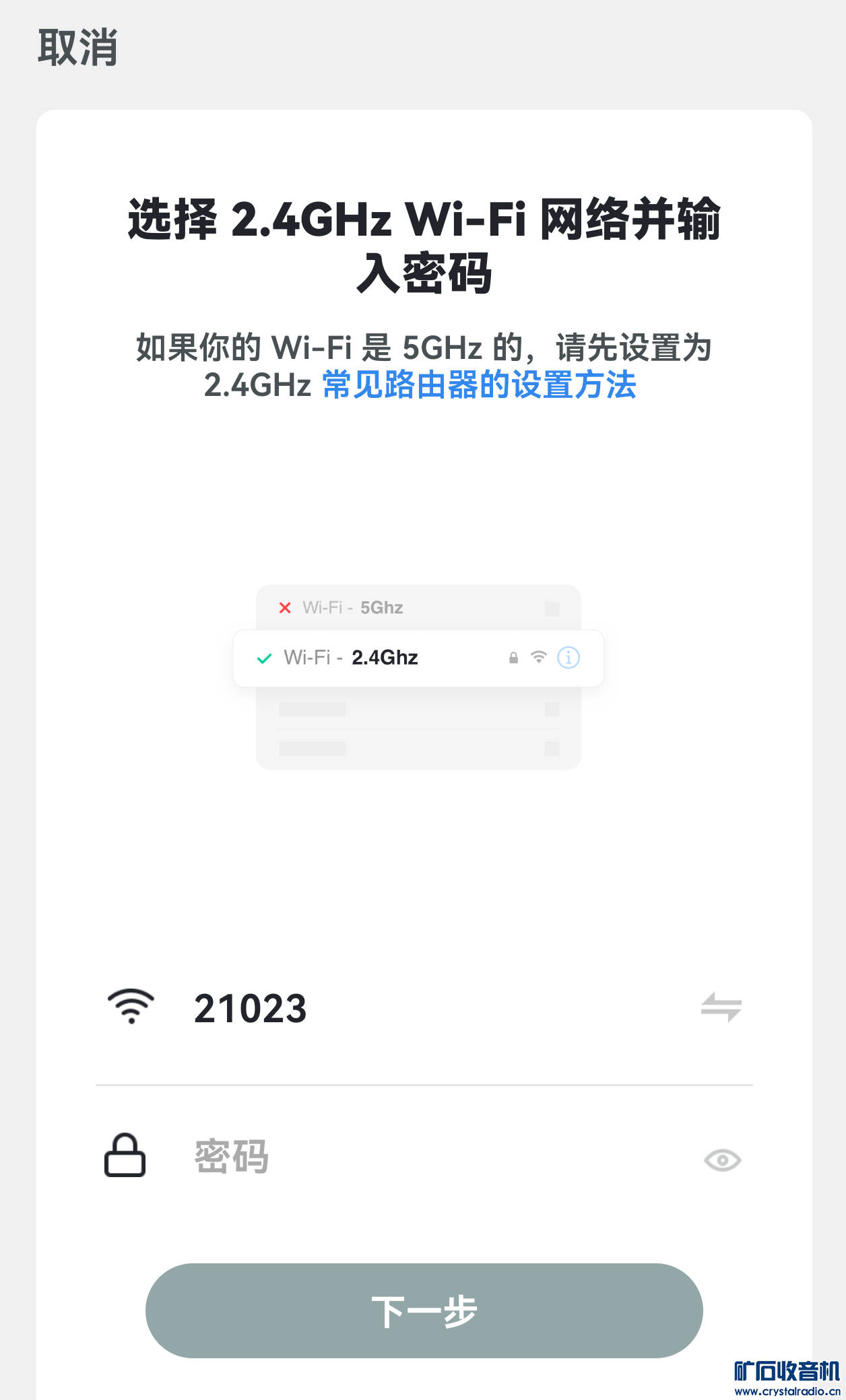Tap 取消 to cancel setup
This screenshot has height=1400, width=846.
[77, 48]
